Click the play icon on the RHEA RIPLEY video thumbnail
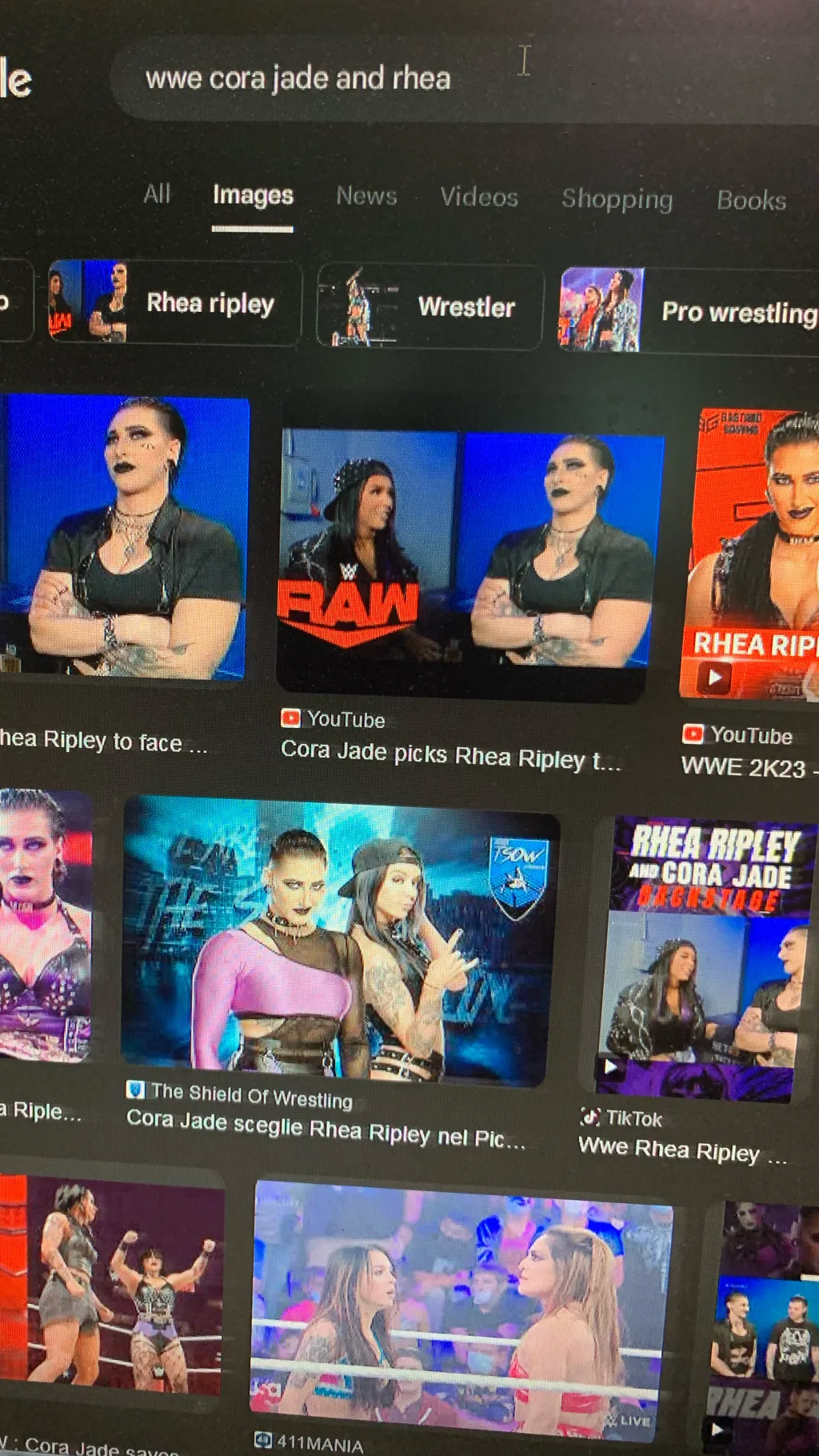 click(714, 676)
